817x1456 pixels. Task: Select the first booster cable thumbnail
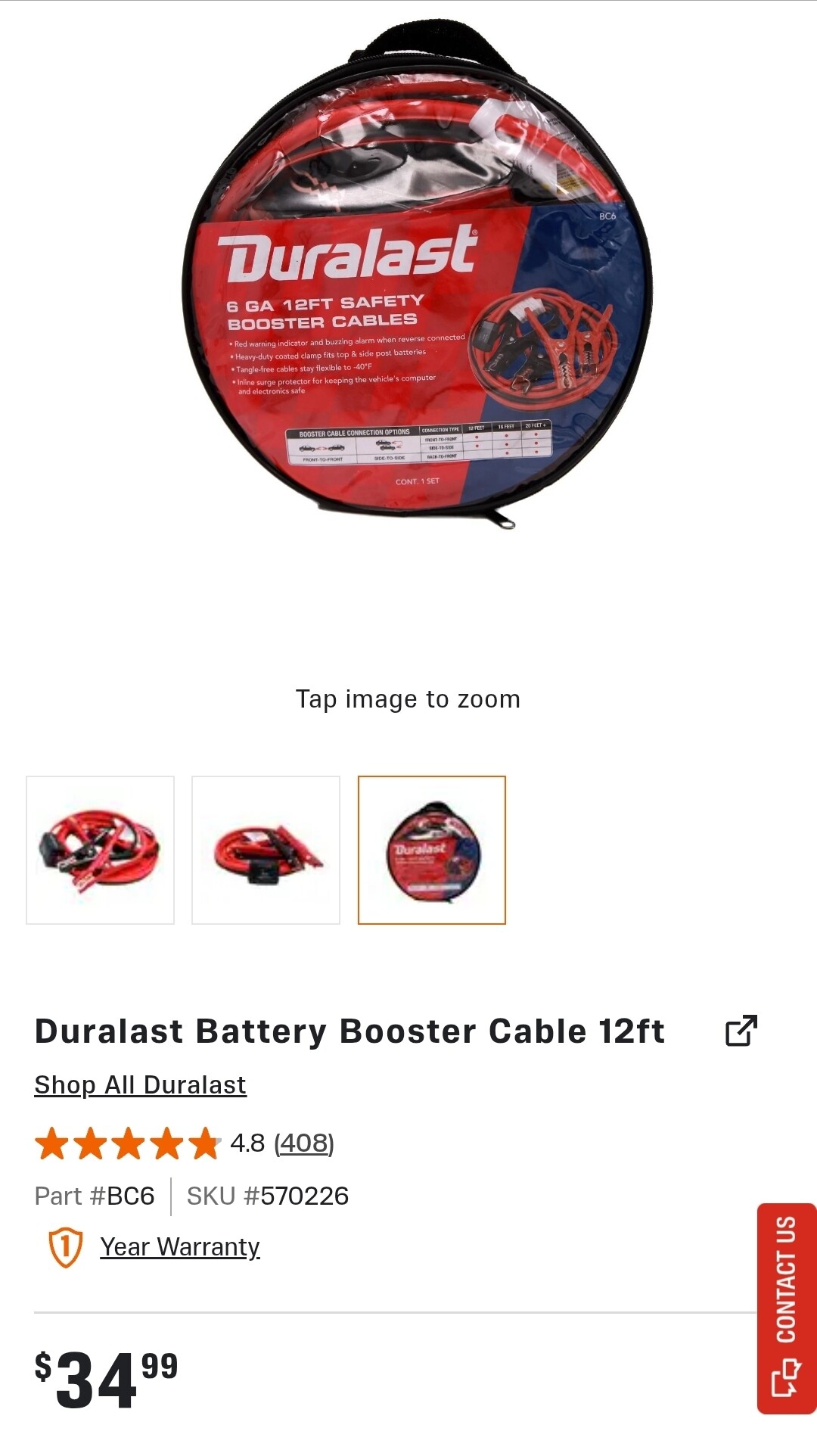click(100, 850)
